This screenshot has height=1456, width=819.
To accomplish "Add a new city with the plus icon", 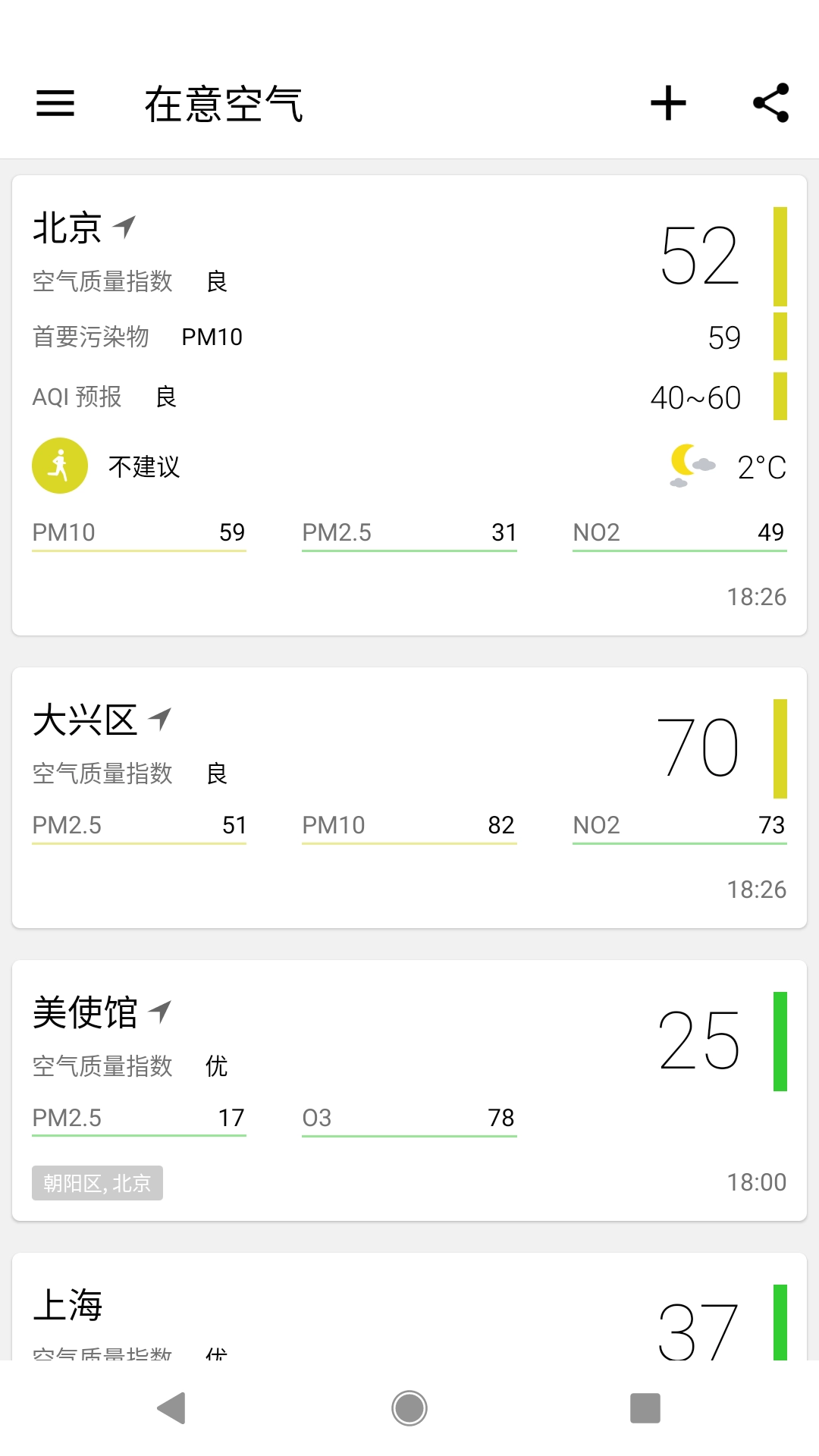I will pyautogui.click(x=666, y=104).
